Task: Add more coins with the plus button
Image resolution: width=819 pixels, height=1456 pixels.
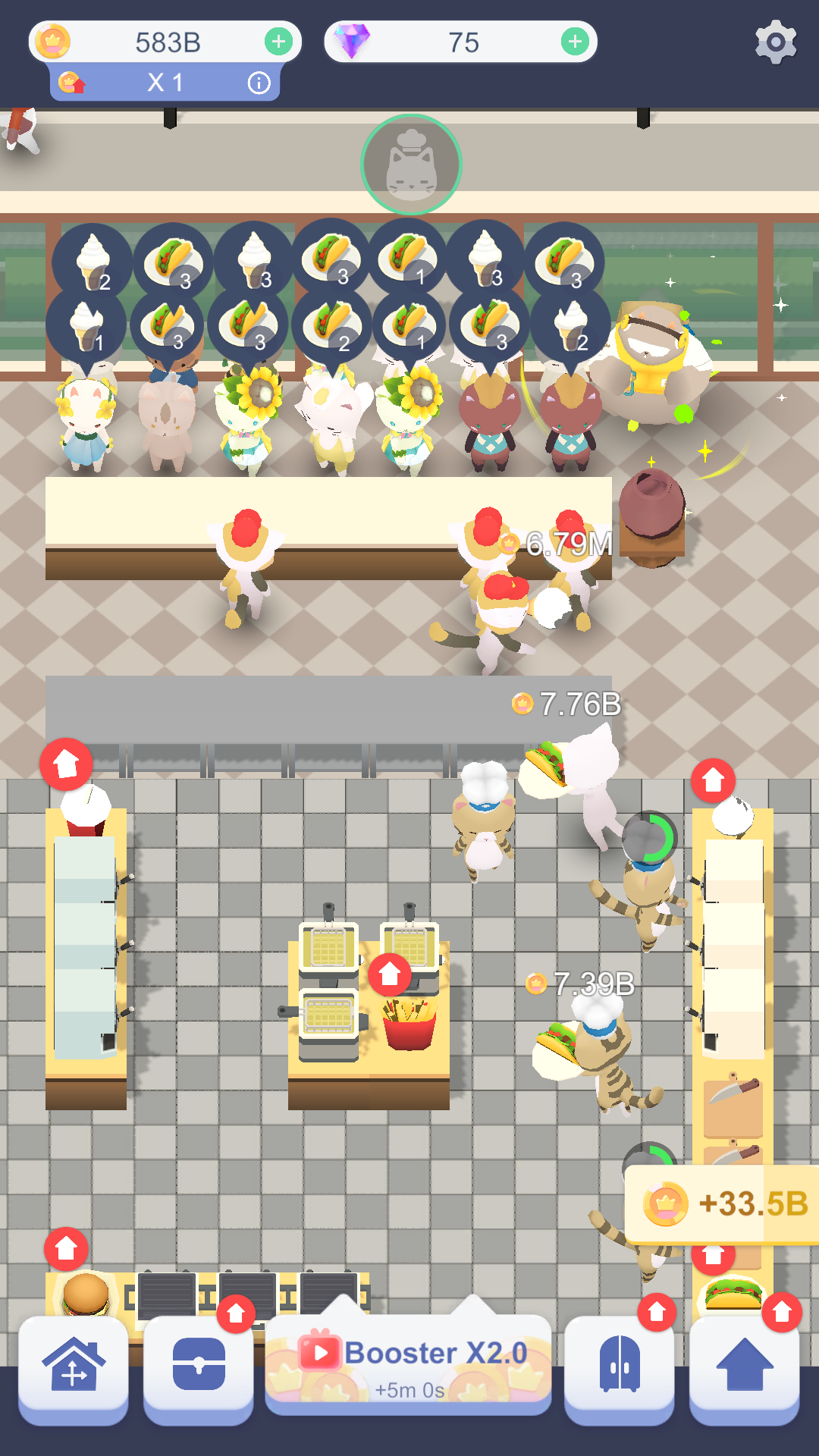Action: click(278, 42)
